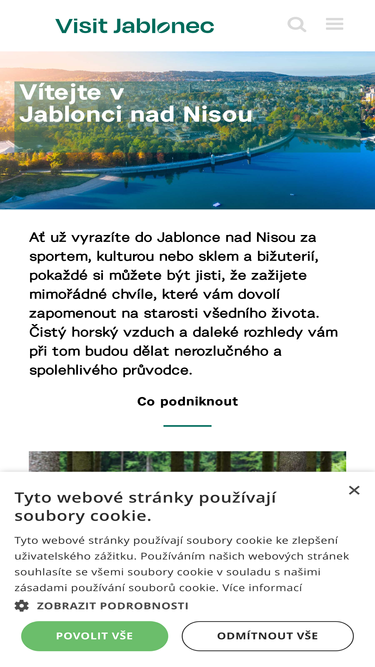Accept cookies with Povolit vše

point(94,636)
